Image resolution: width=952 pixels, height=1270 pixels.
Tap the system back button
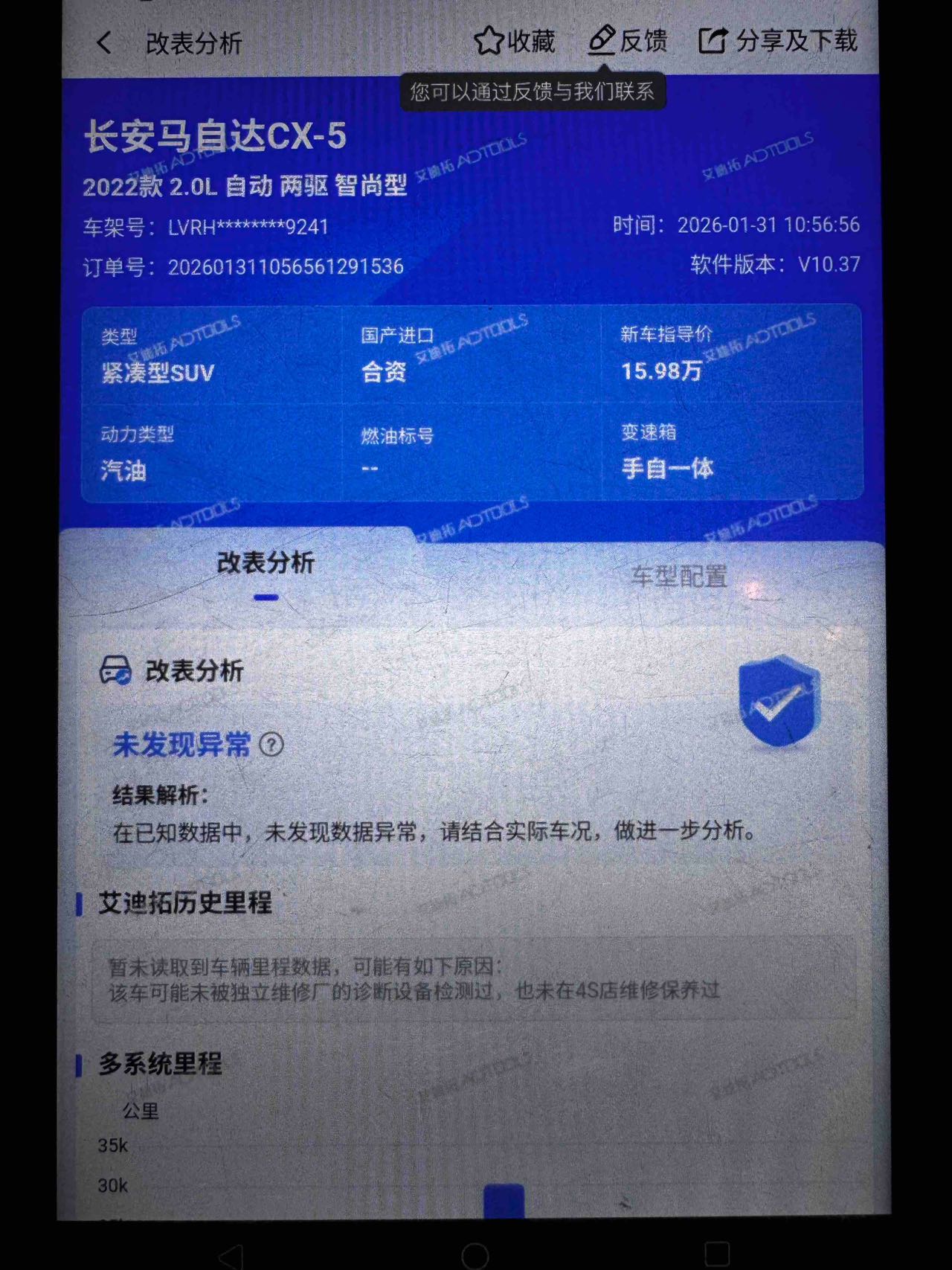[x=231, y=1256]
